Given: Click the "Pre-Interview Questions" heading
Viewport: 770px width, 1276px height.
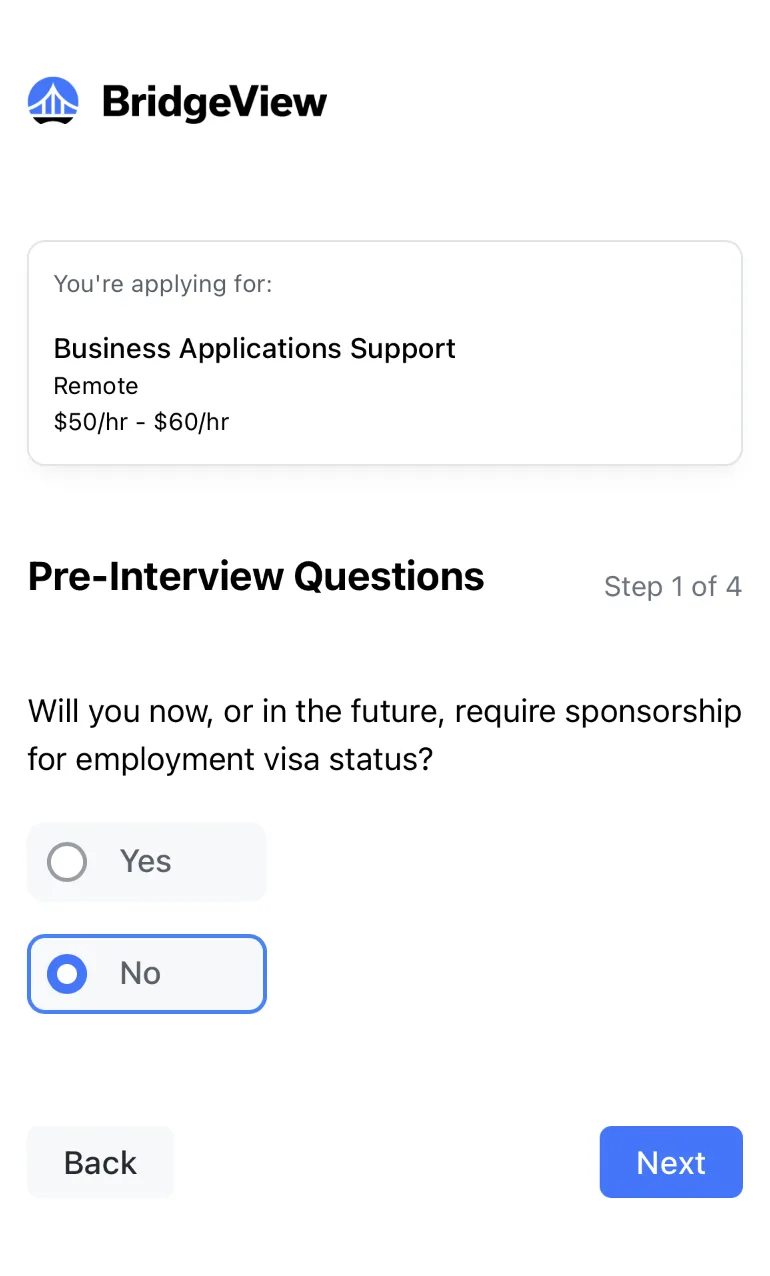Looking at the screenshot, I should tap(256, 576).
